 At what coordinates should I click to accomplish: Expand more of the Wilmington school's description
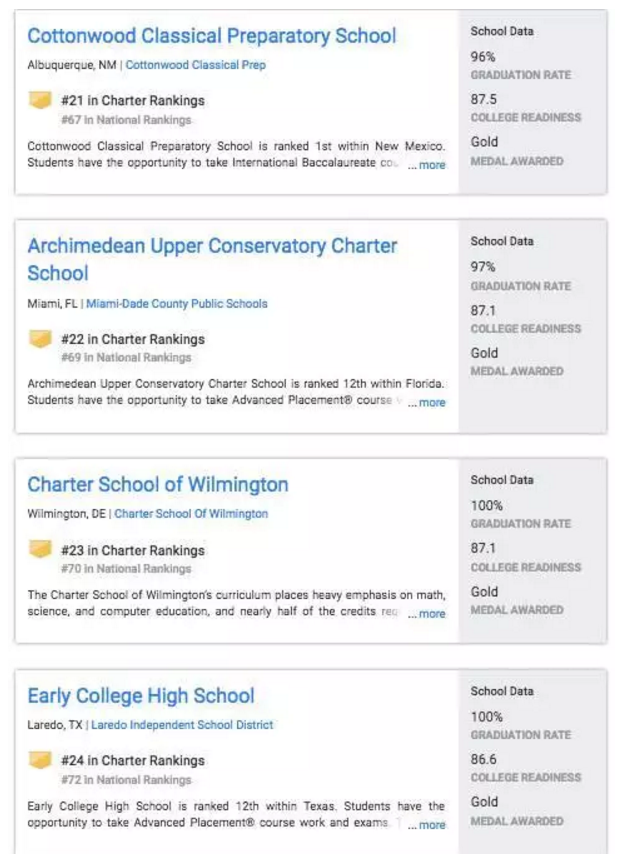427,614
